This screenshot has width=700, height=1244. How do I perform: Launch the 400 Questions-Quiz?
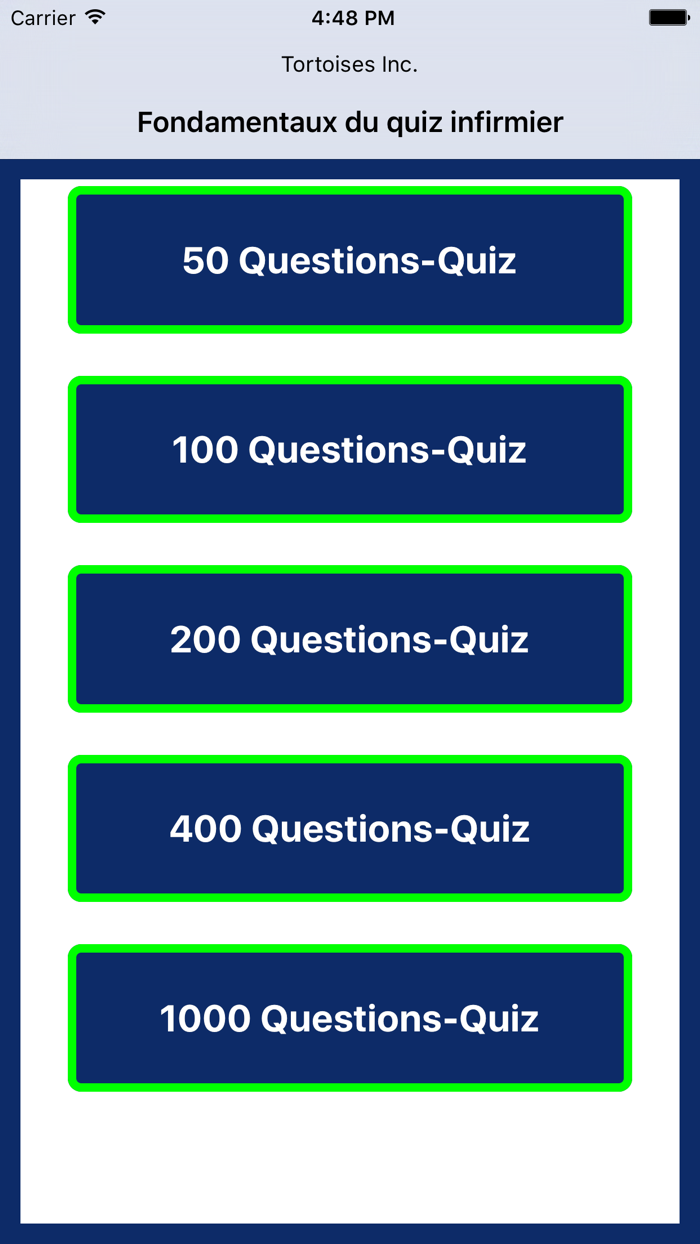350,828
